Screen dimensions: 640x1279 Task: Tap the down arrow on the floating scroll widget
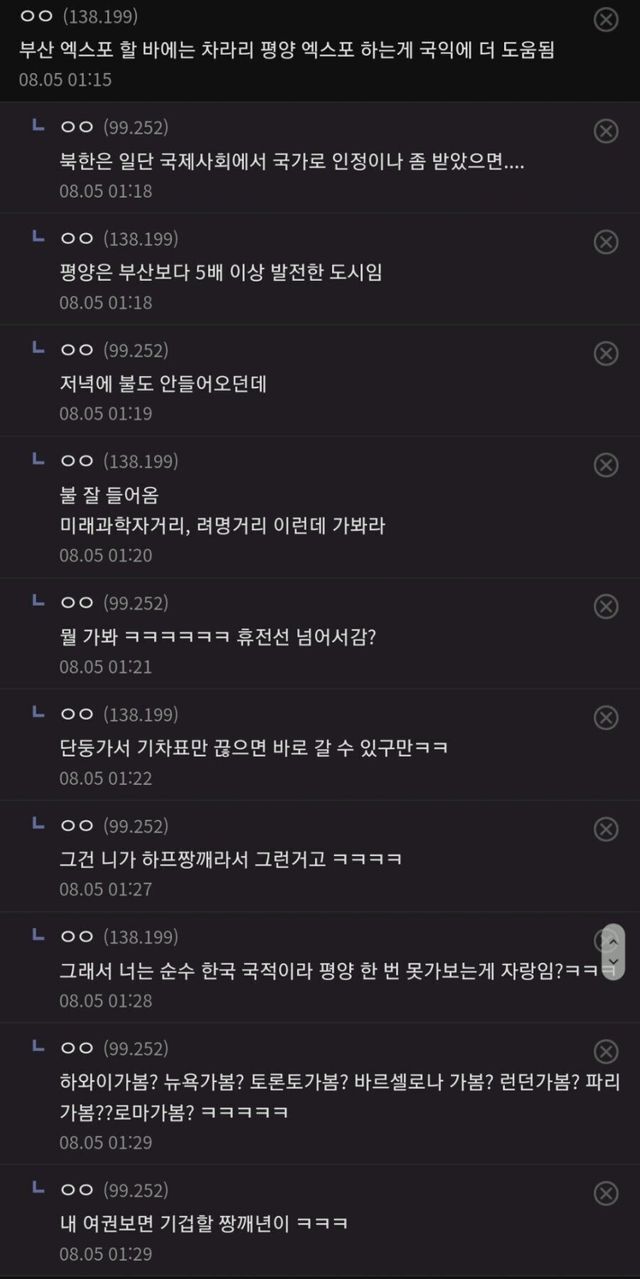[614, 962]
